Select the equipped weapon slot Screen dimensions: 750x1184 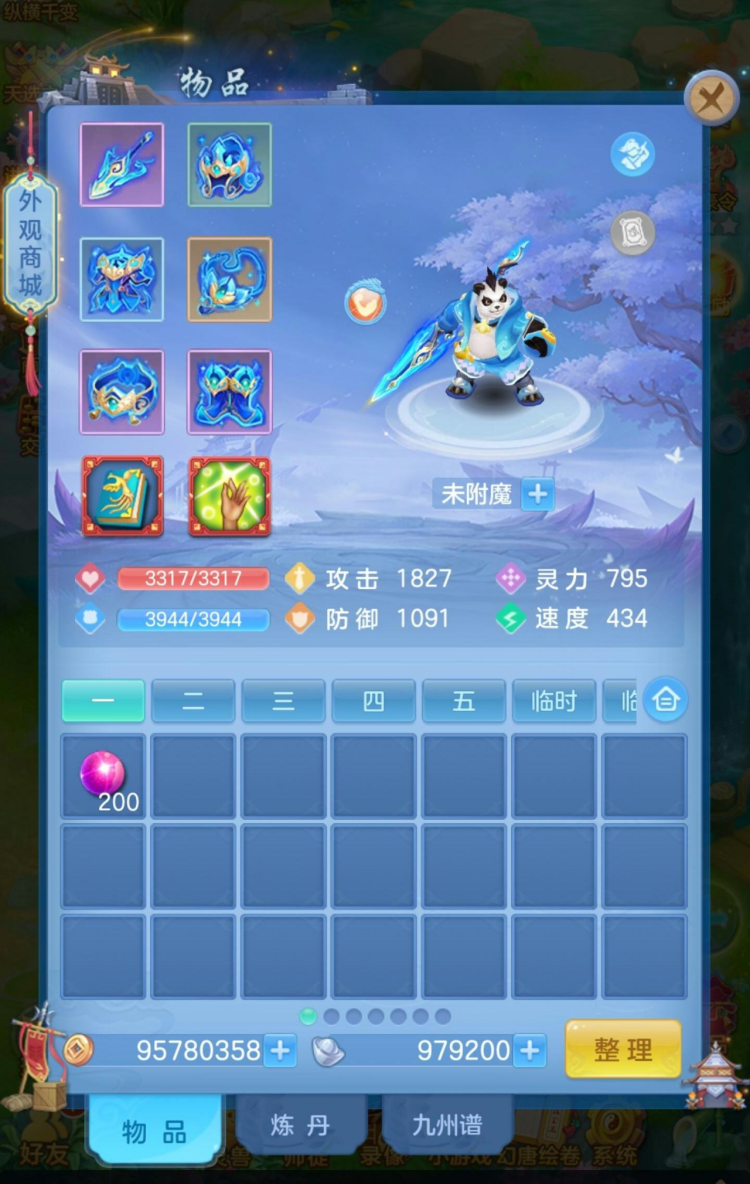pyautogui.click(x=122, y=165)
